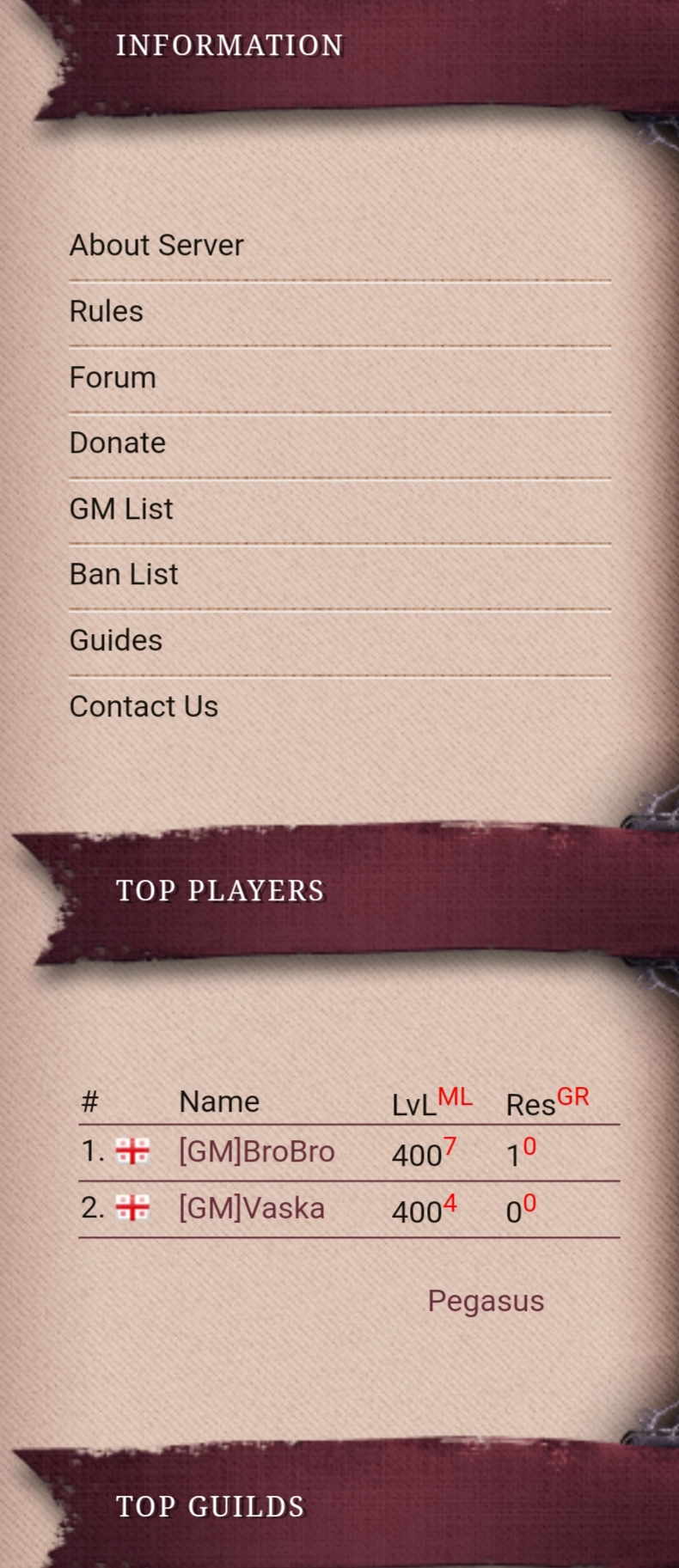
Task: Tap Contact Us
Action: coord(144,706)
